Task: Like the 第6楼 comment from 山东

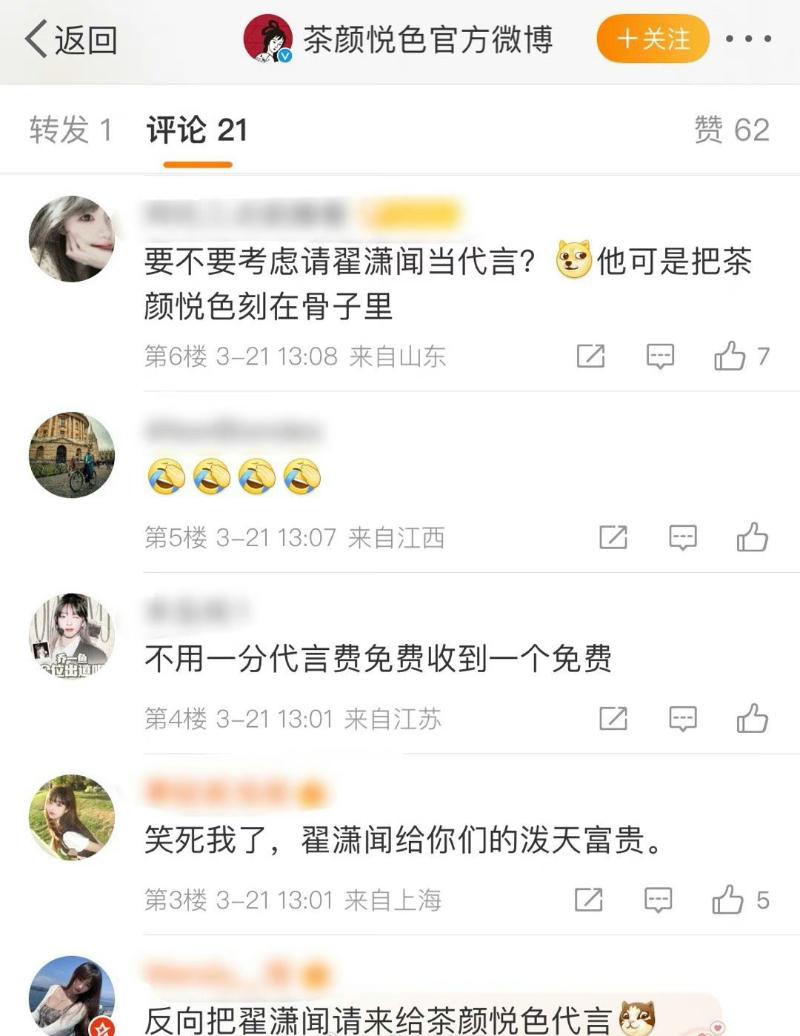Action: (x=731, y=356)
